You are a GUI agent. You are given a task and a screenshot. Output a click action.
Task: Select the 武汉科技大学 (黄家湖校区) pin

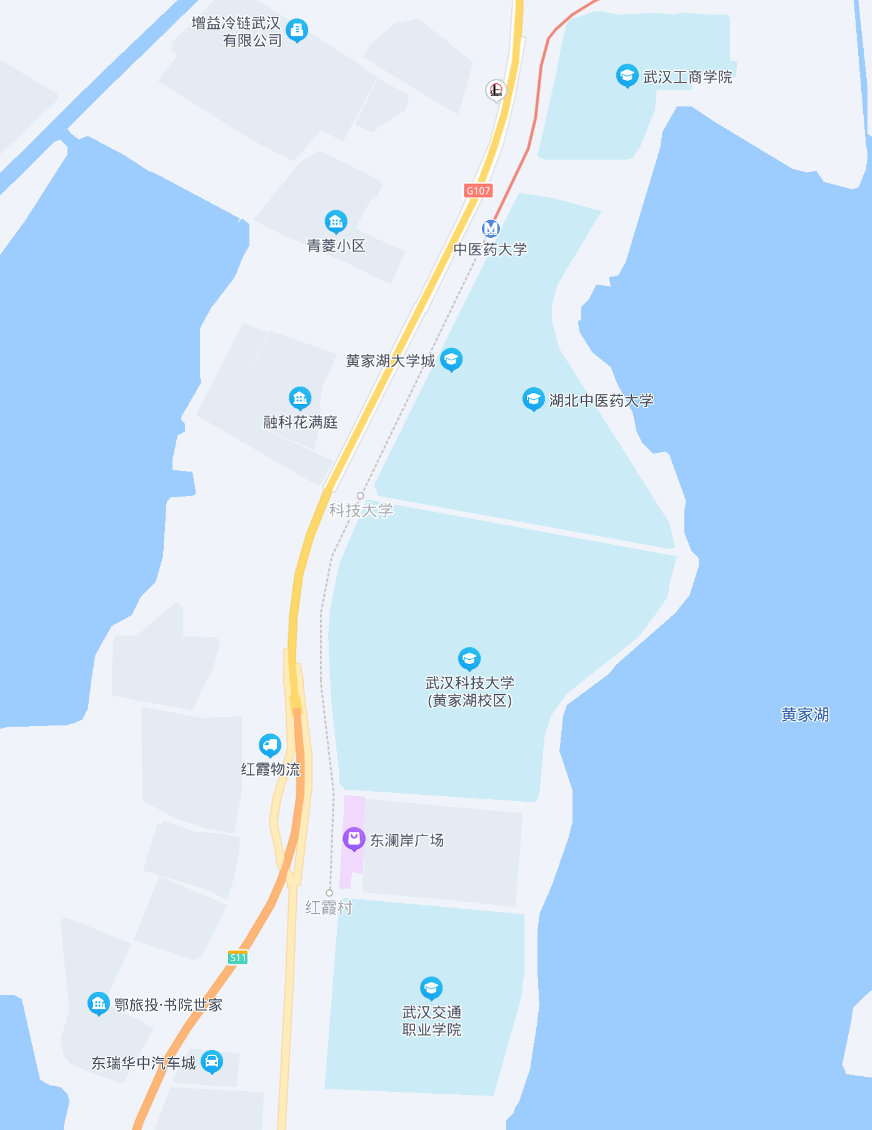(x=469, y=658)
